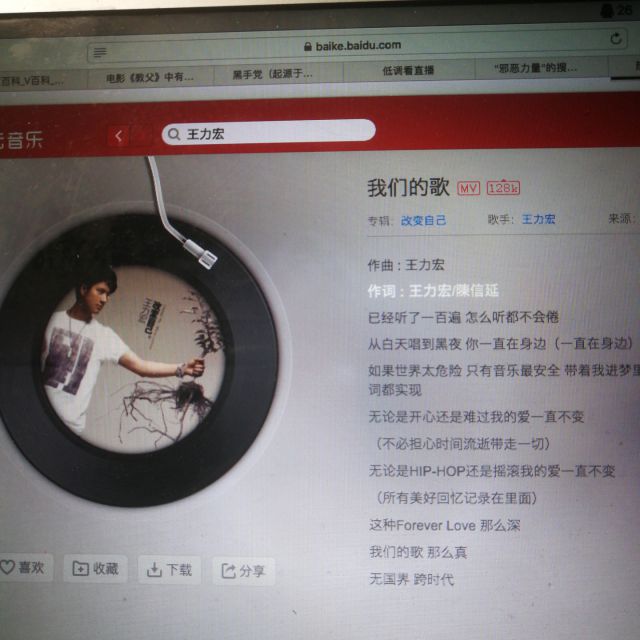Open the MV badge next to 我们的歌
The image size is (640, 640).
point(468,188)
